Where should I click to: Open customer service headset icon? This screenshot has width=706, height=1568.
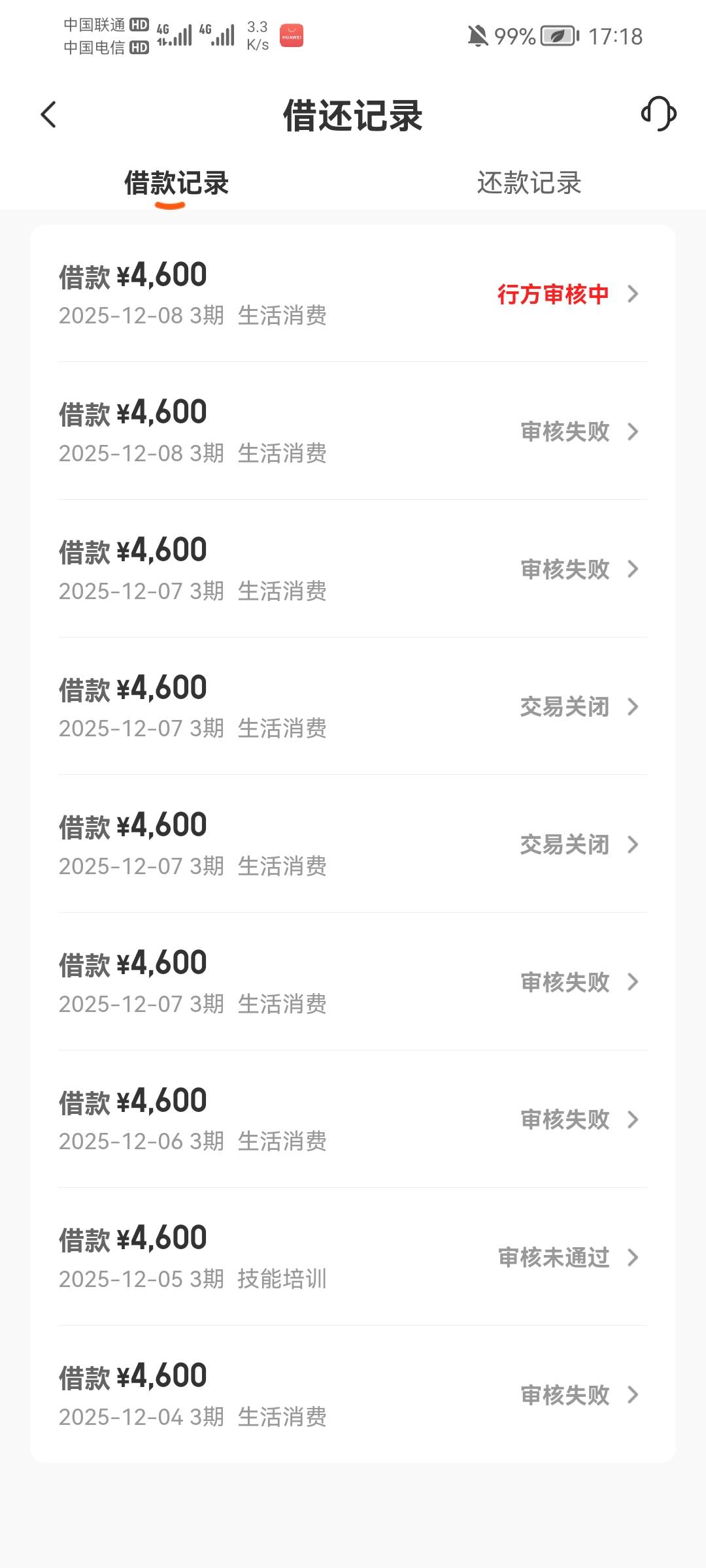click(x=658, y=114)
